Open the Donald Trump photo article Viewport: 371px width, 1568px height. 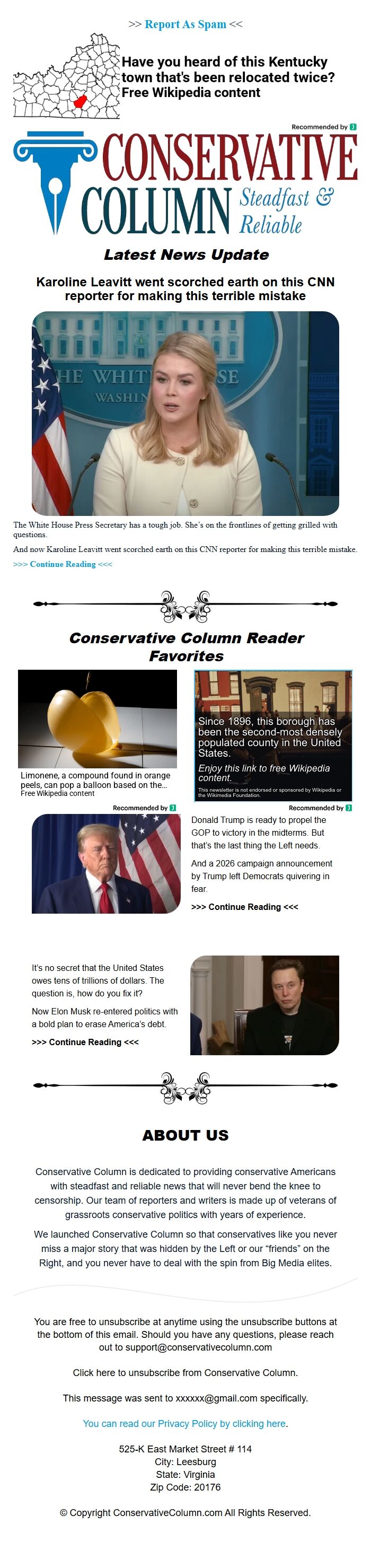click(x=106, y=864)
